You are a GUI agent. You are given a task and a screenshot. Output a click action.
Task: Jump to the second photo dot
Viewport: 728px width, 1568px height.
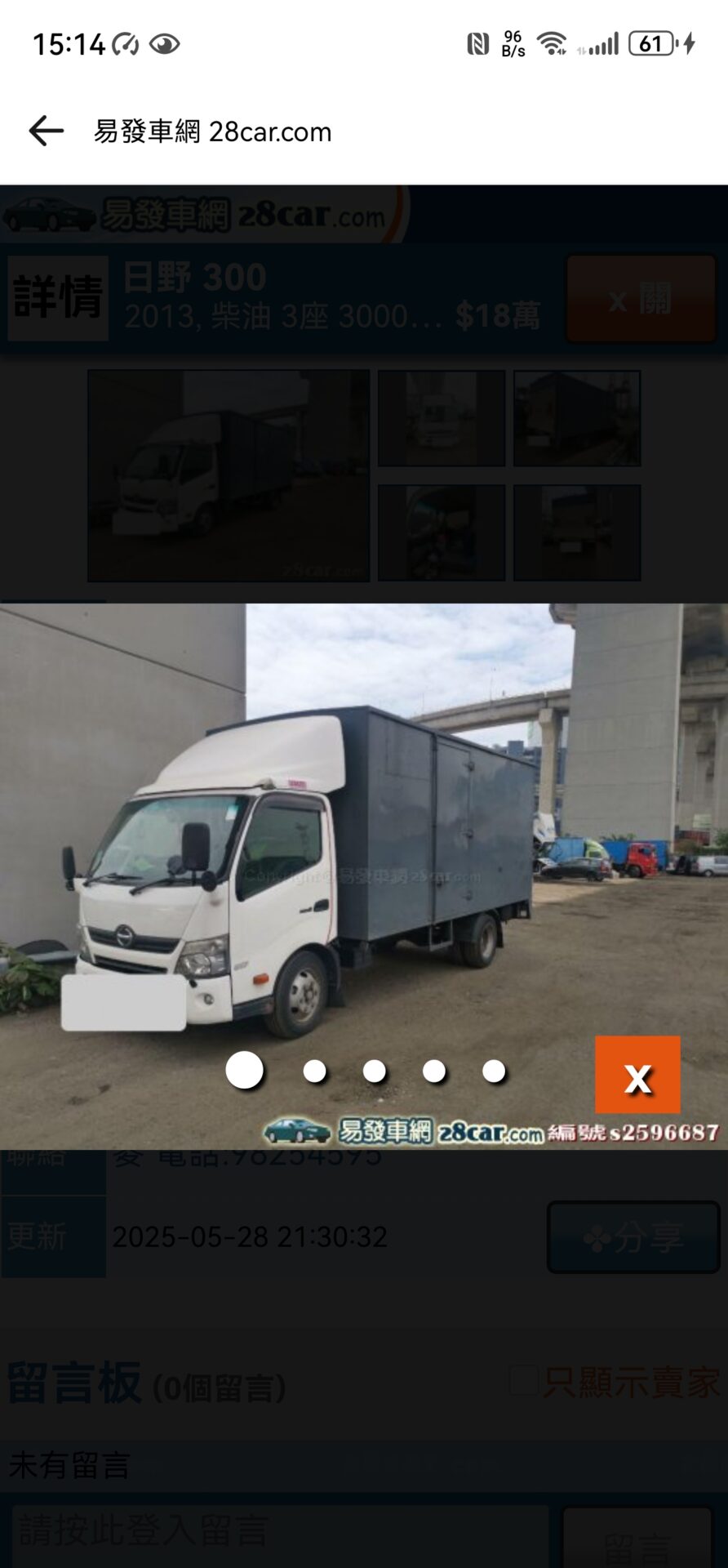(x=314, y=1071)
